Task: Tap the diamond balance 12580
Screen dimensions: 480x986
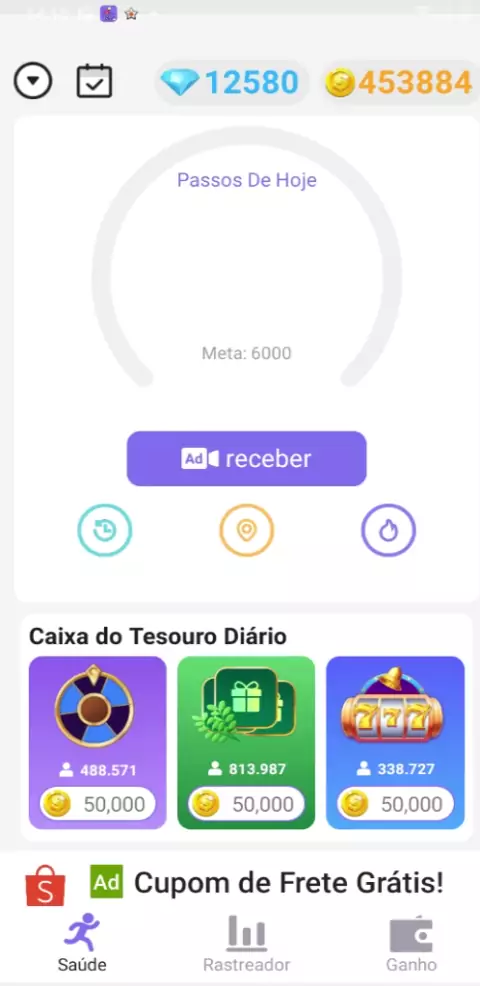Action: click(231, 82)
